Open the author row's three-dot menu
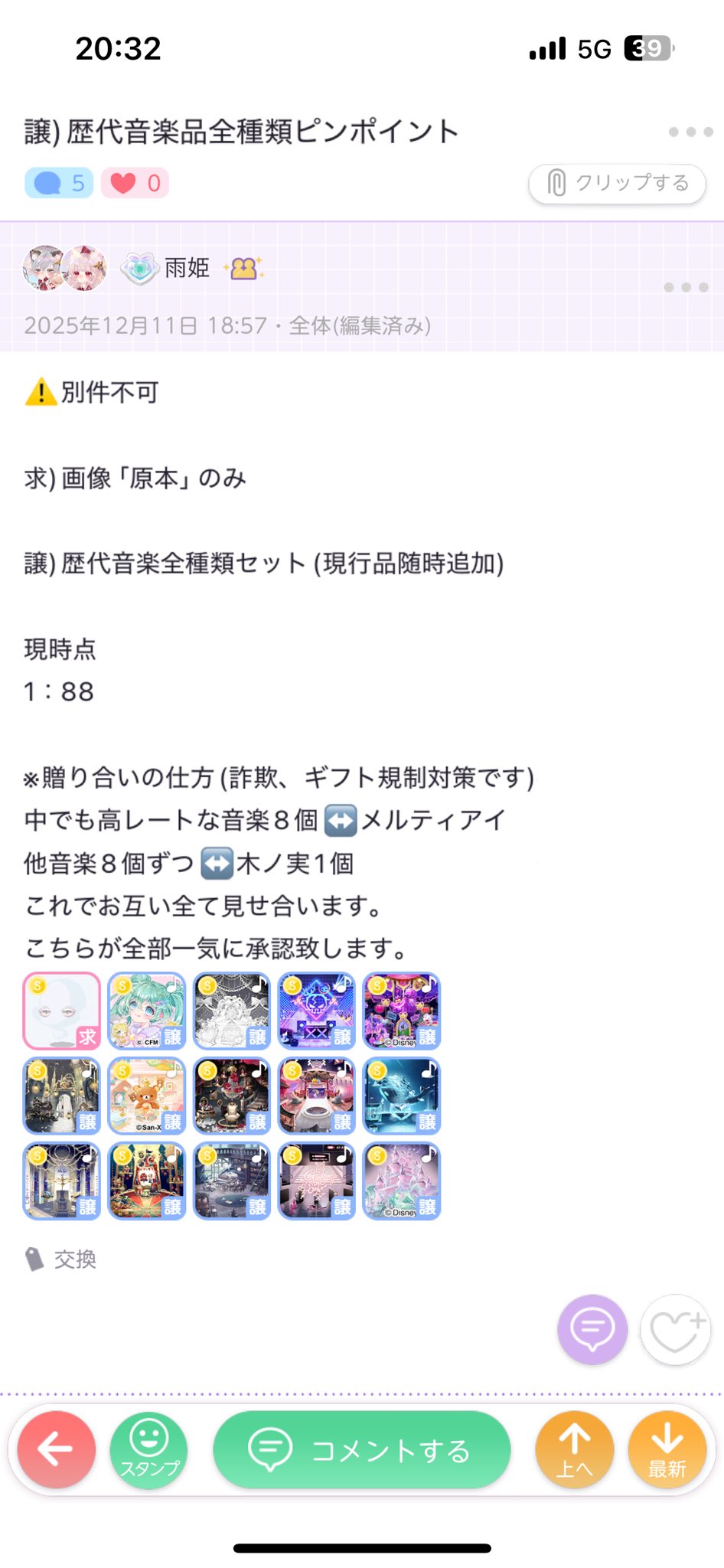The image size is (724, 1568). tap(686, 287)
